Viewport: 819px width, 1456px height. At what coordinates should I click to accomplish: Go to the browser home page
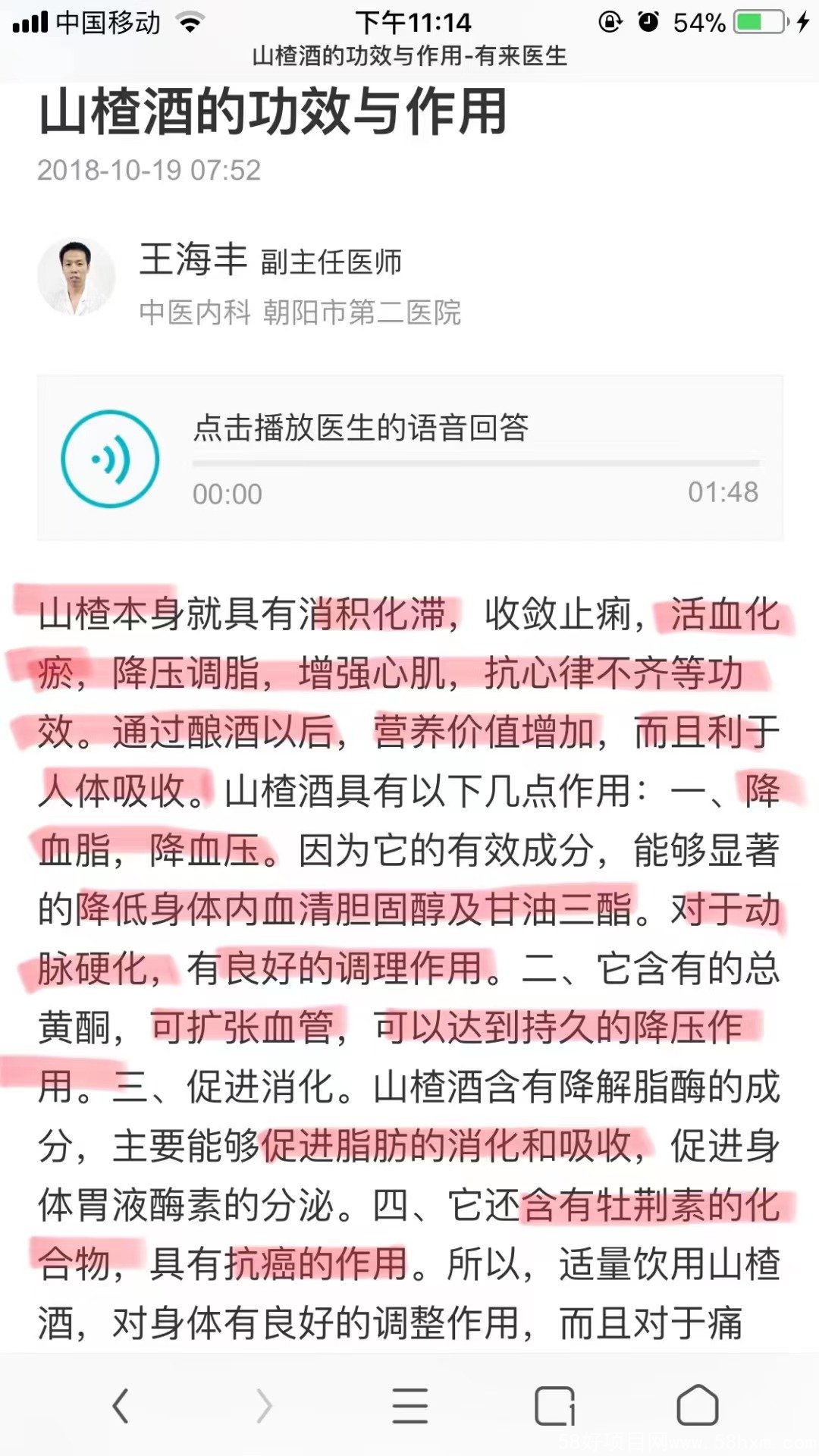(x=697, y=1405)
